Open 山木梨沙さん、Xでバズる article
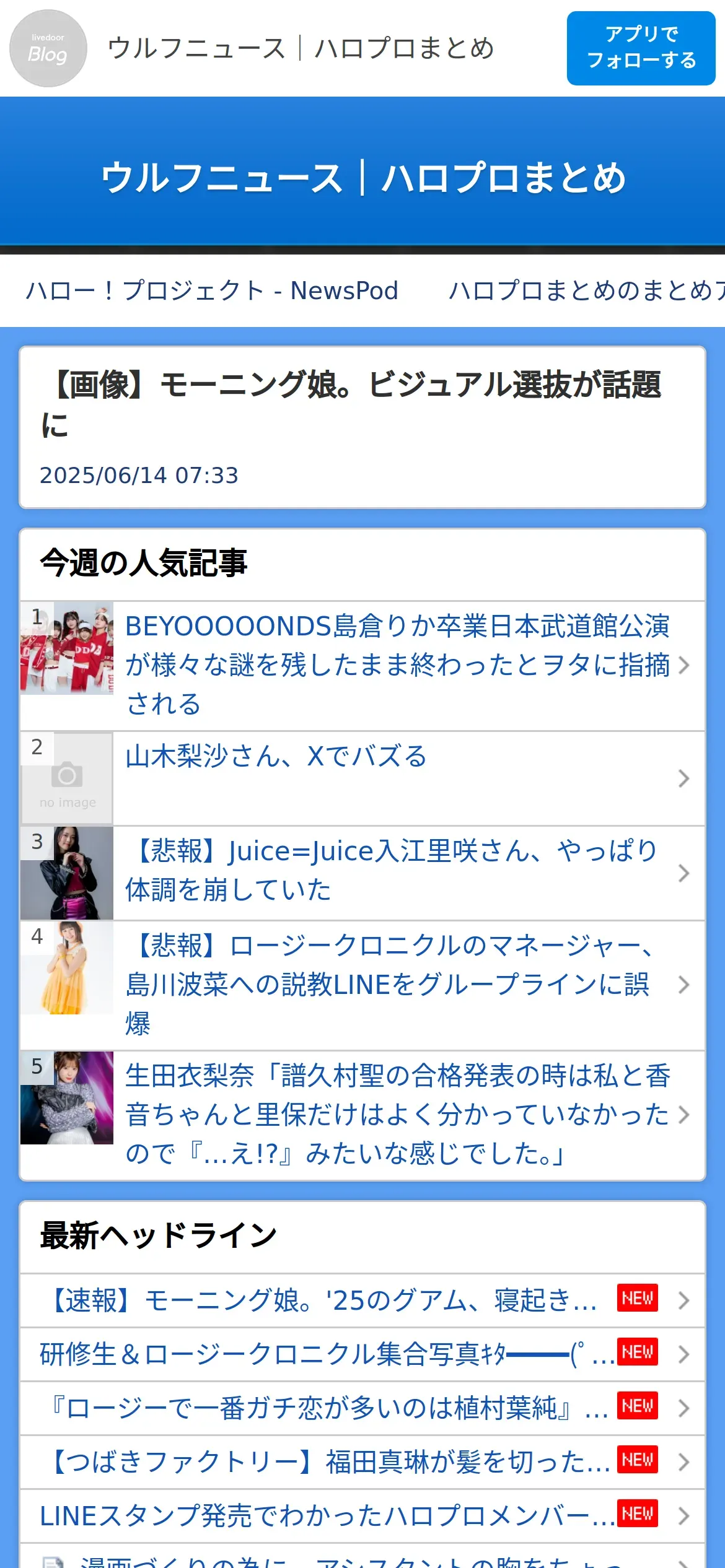 coord(276,757)
